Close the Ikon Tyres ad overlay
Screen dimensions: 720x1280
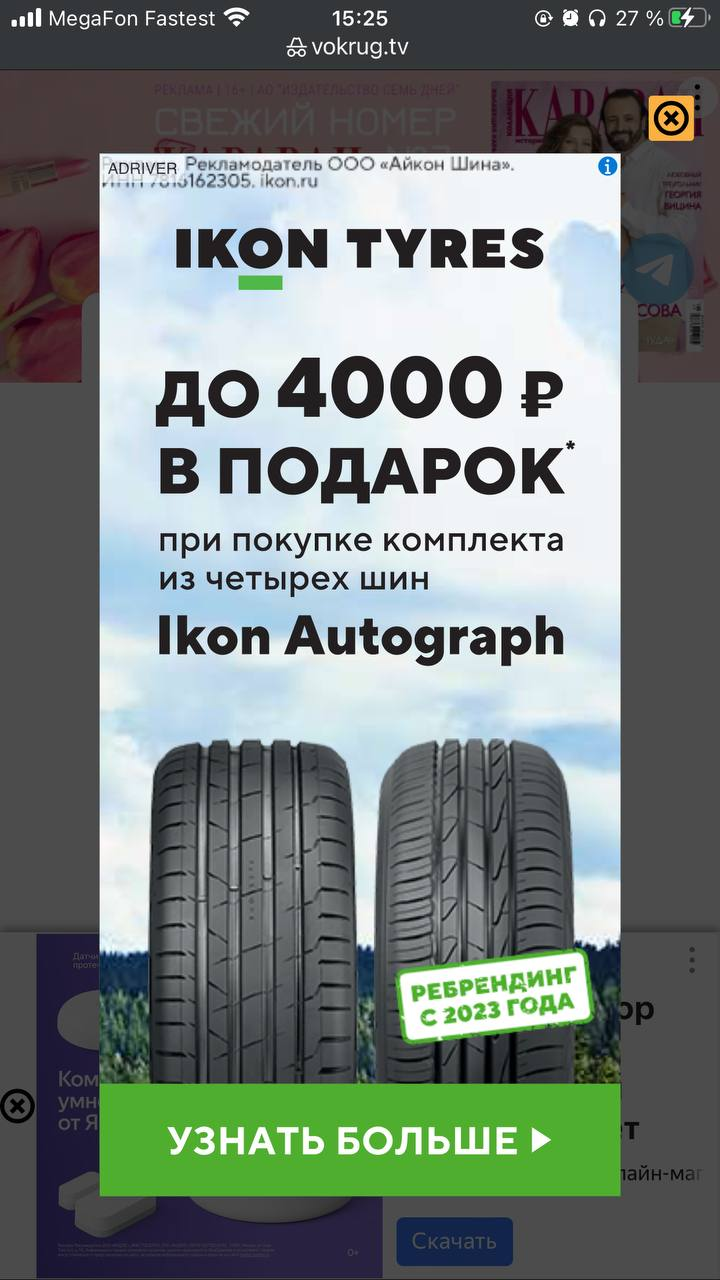click(671, 120)
